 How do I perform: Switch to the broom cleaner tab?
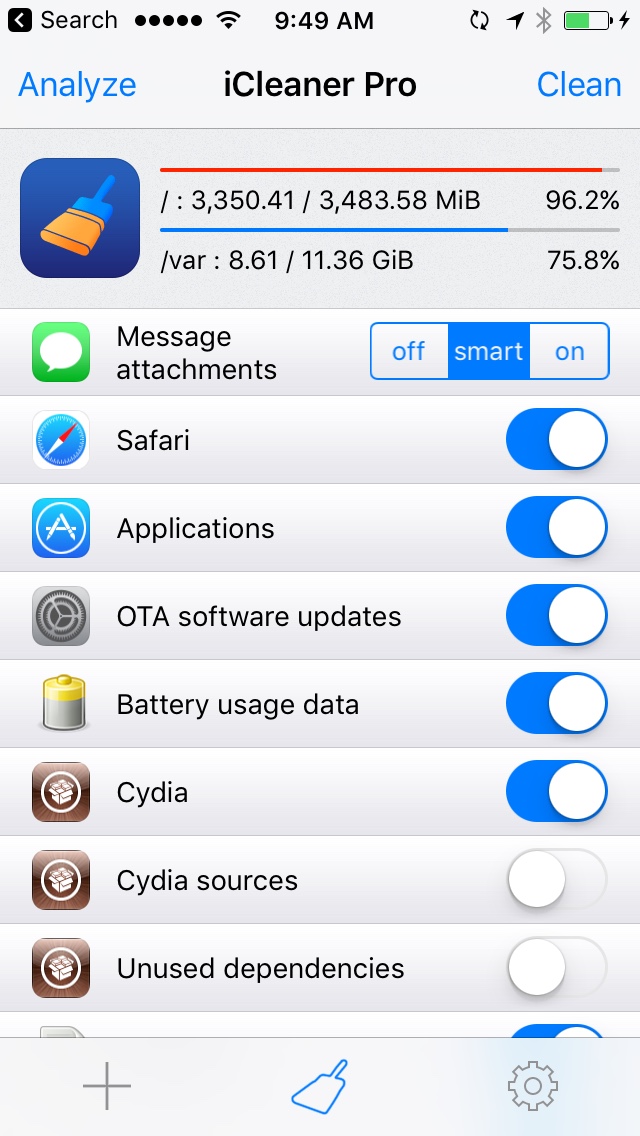pos(320,1086)
